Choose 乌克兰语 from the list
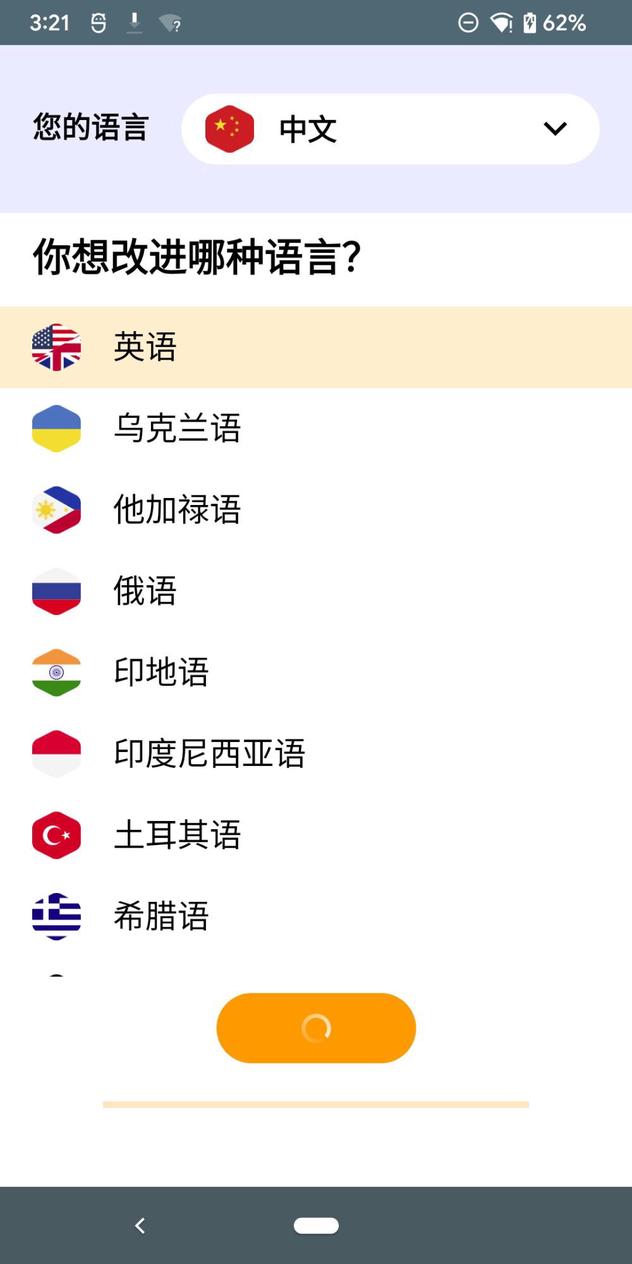 click(316, 429)
